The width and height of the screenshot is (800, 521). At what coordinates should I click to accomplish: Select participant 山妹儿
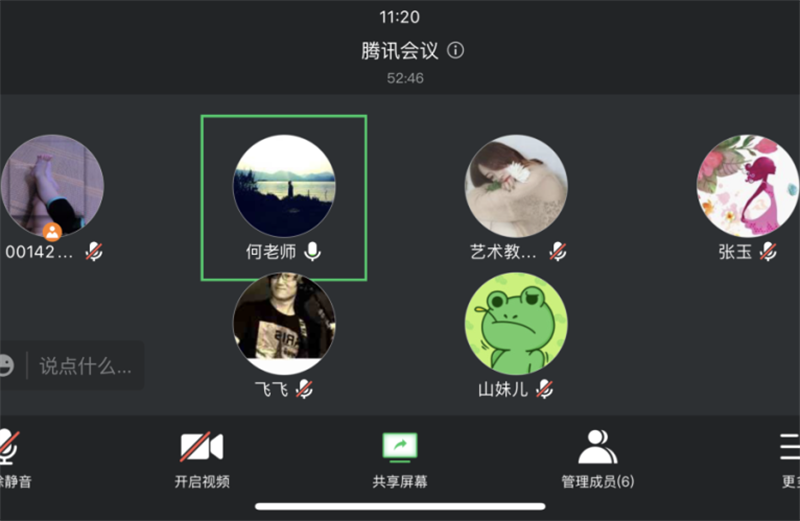pos(516,324)
